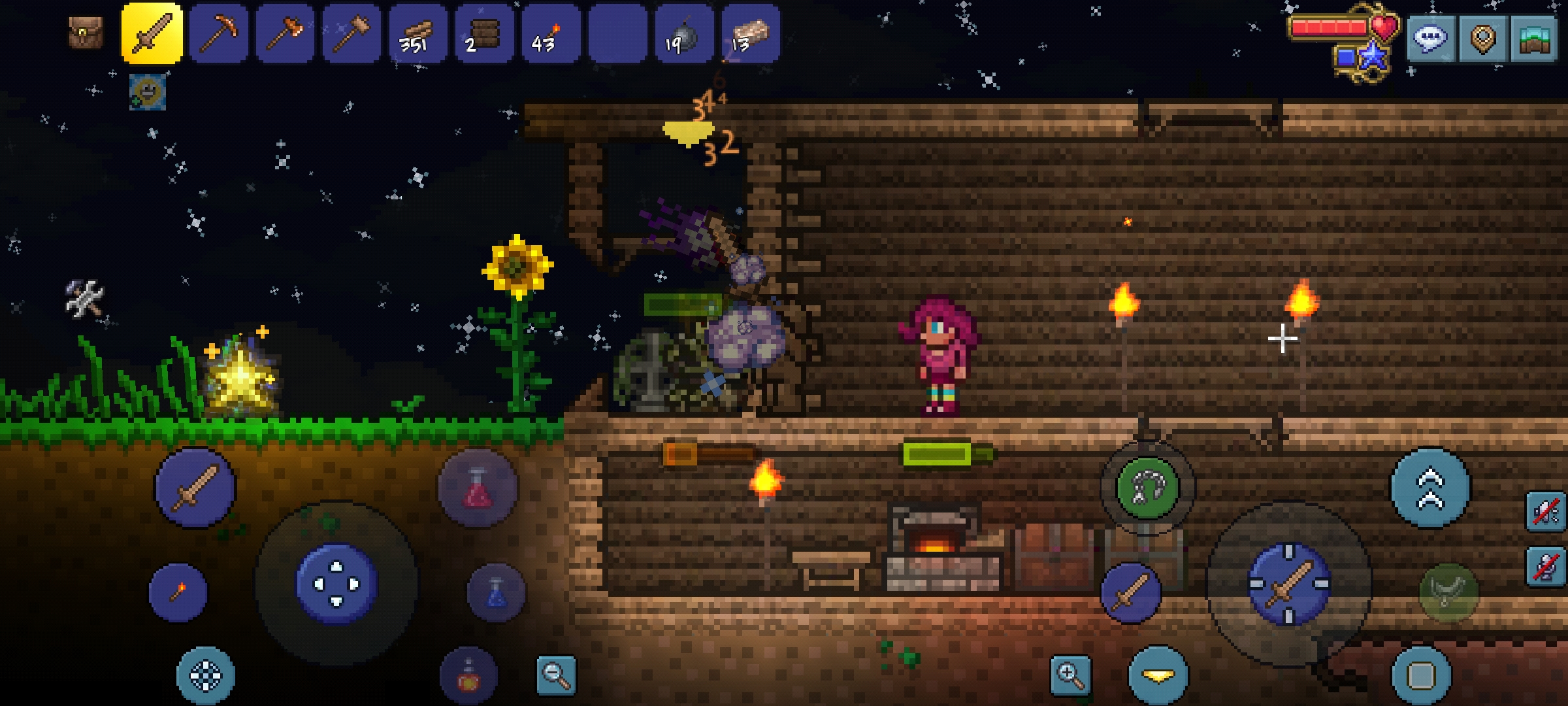Zoom in with the magnifier plus
Screen dimensions: 1568x706
(1070, 675)
